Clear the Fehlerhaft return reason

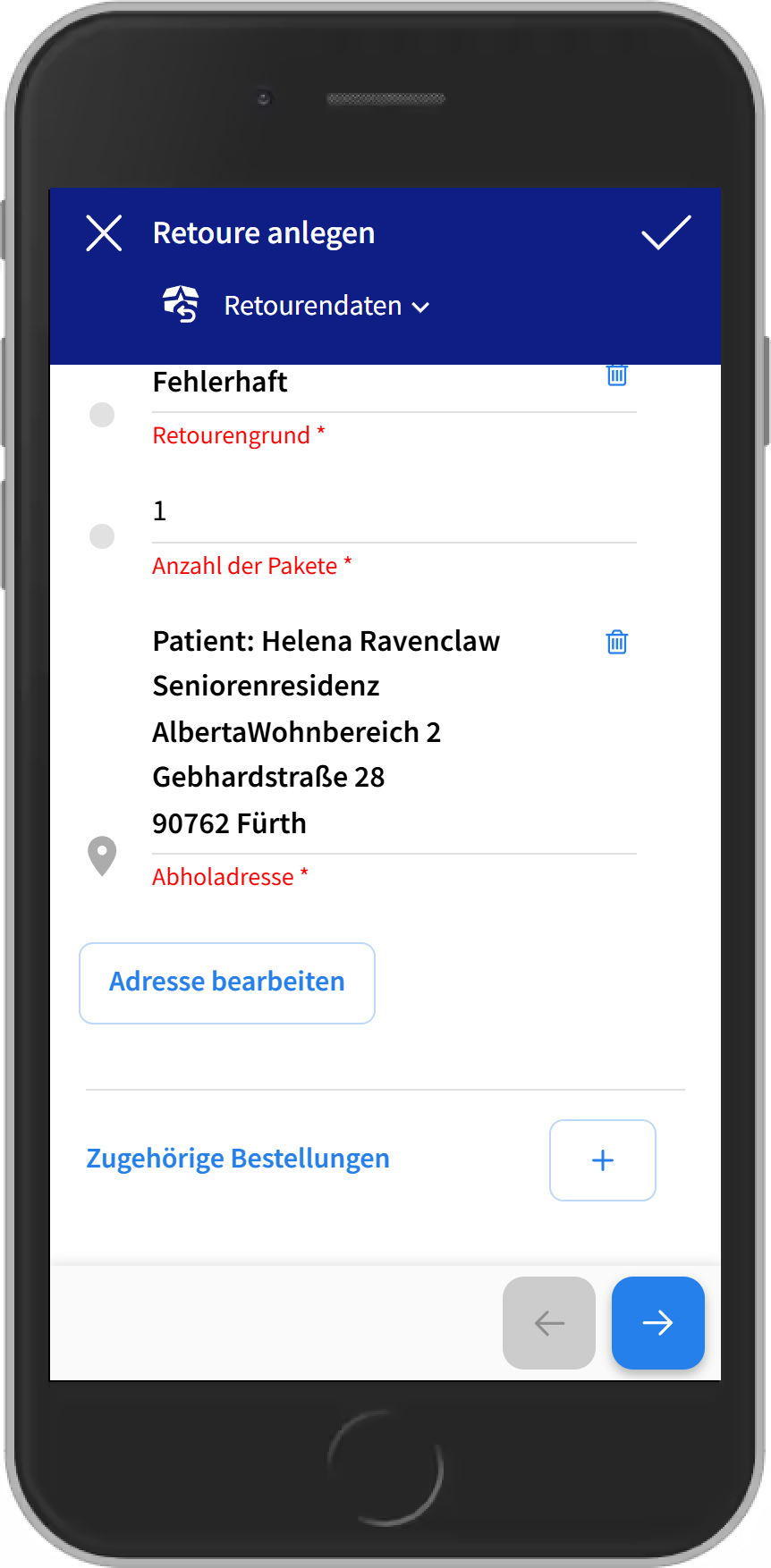pyautogui.click(x=616, y=375)
